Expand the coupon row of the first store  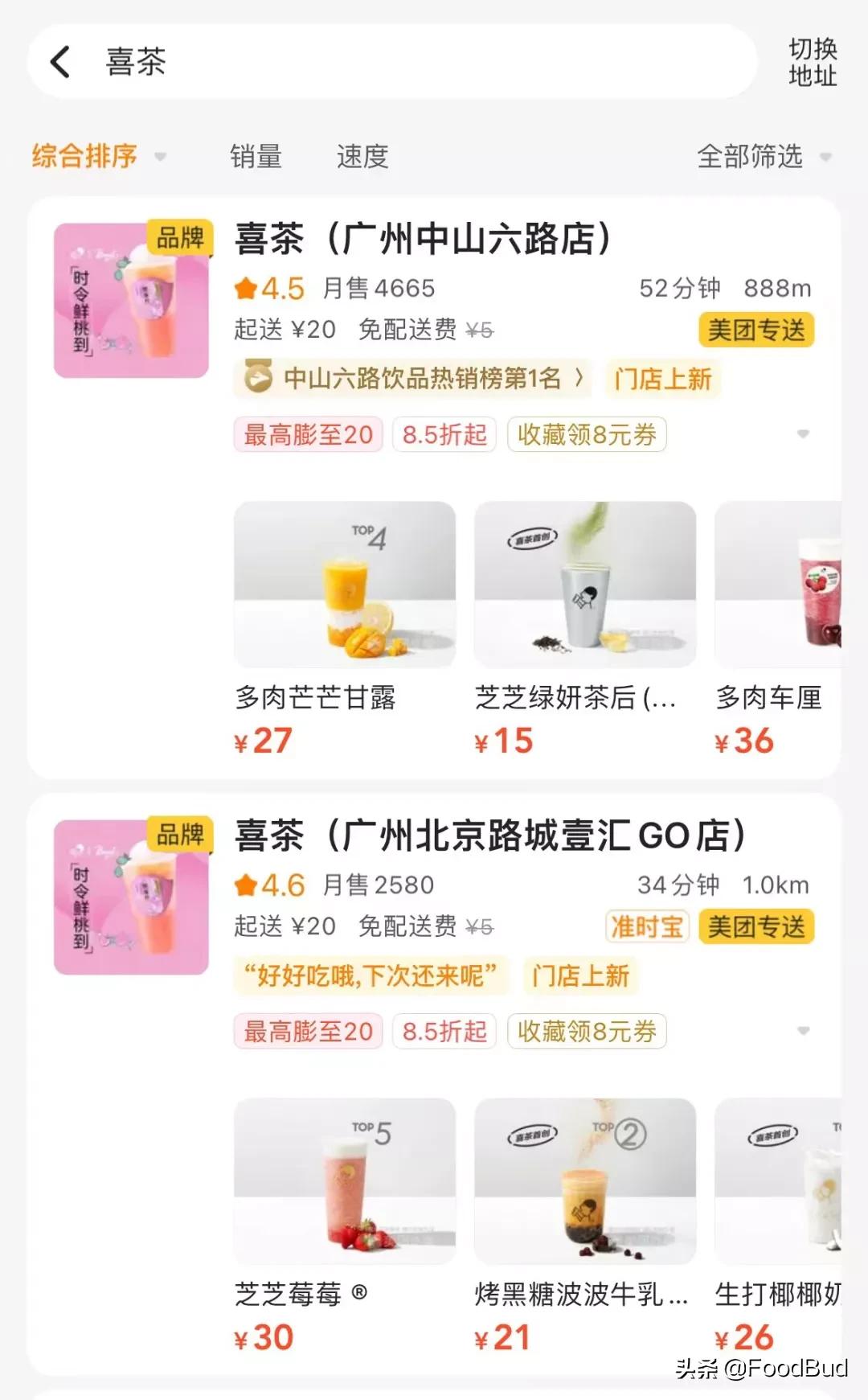805,434
